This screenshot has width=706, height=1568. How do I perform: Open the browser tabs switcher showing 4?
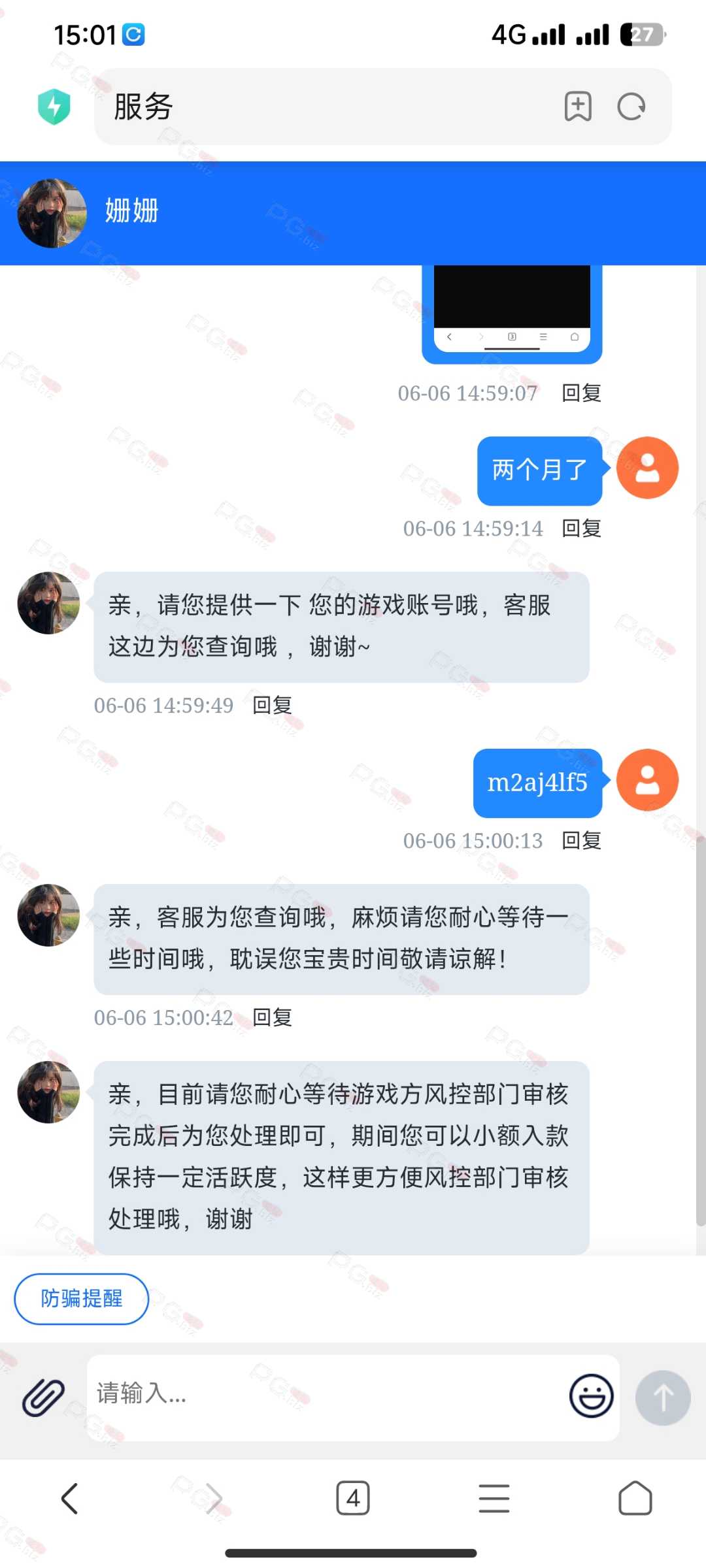pyautogui.click(x=353, y=1498)
